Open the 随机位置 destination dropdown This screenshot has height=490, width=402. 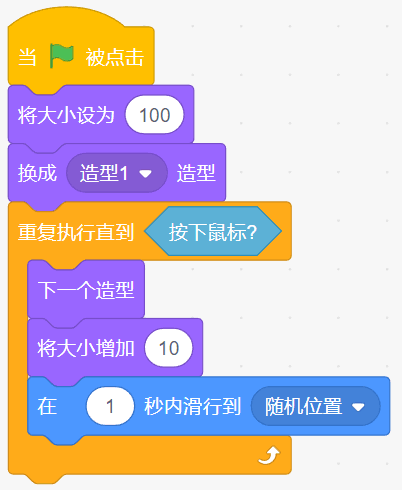click(x=315, y=406)
